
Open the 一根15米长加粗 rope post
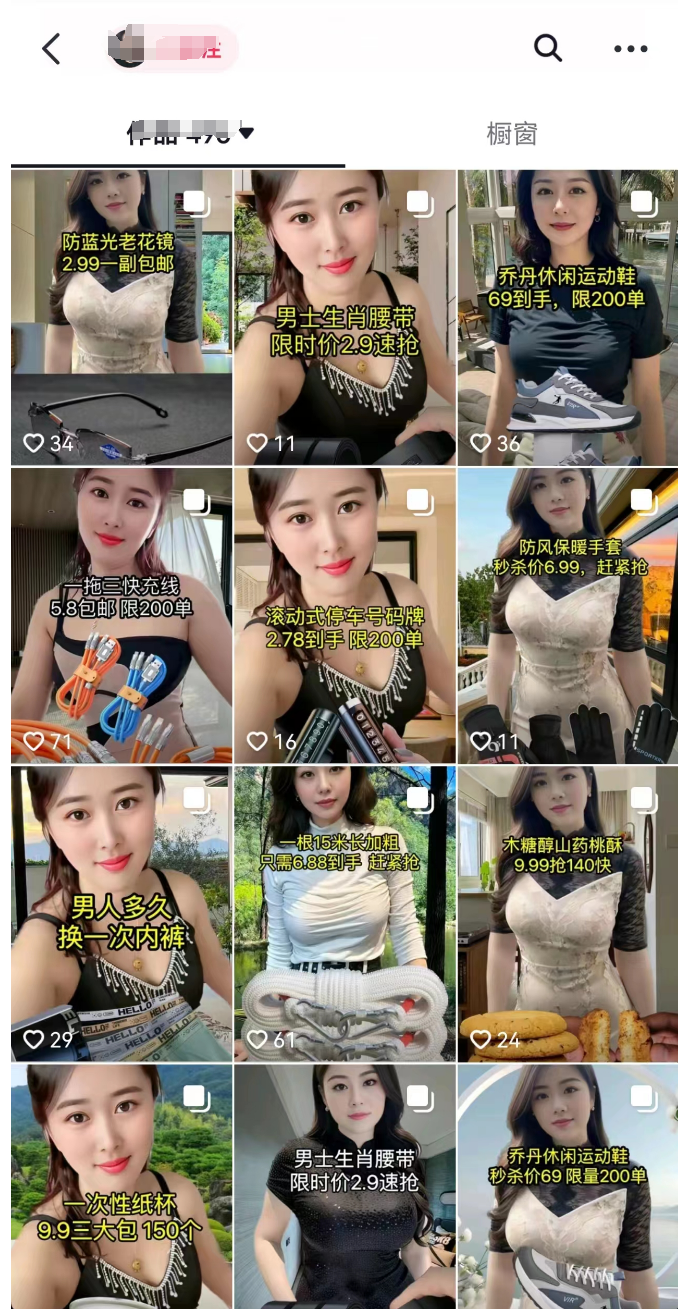click(x=344, y=913)
